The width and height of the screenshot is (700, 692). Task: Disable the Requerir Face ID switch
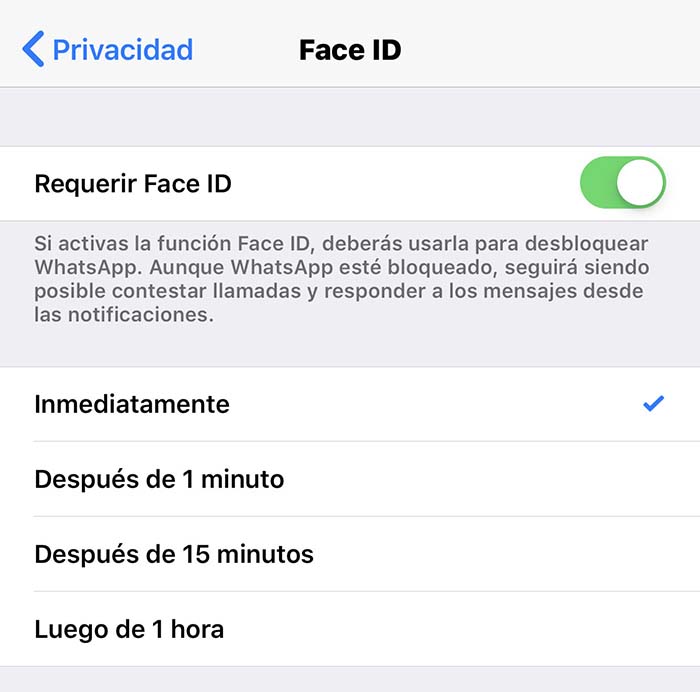click(622, 183)
